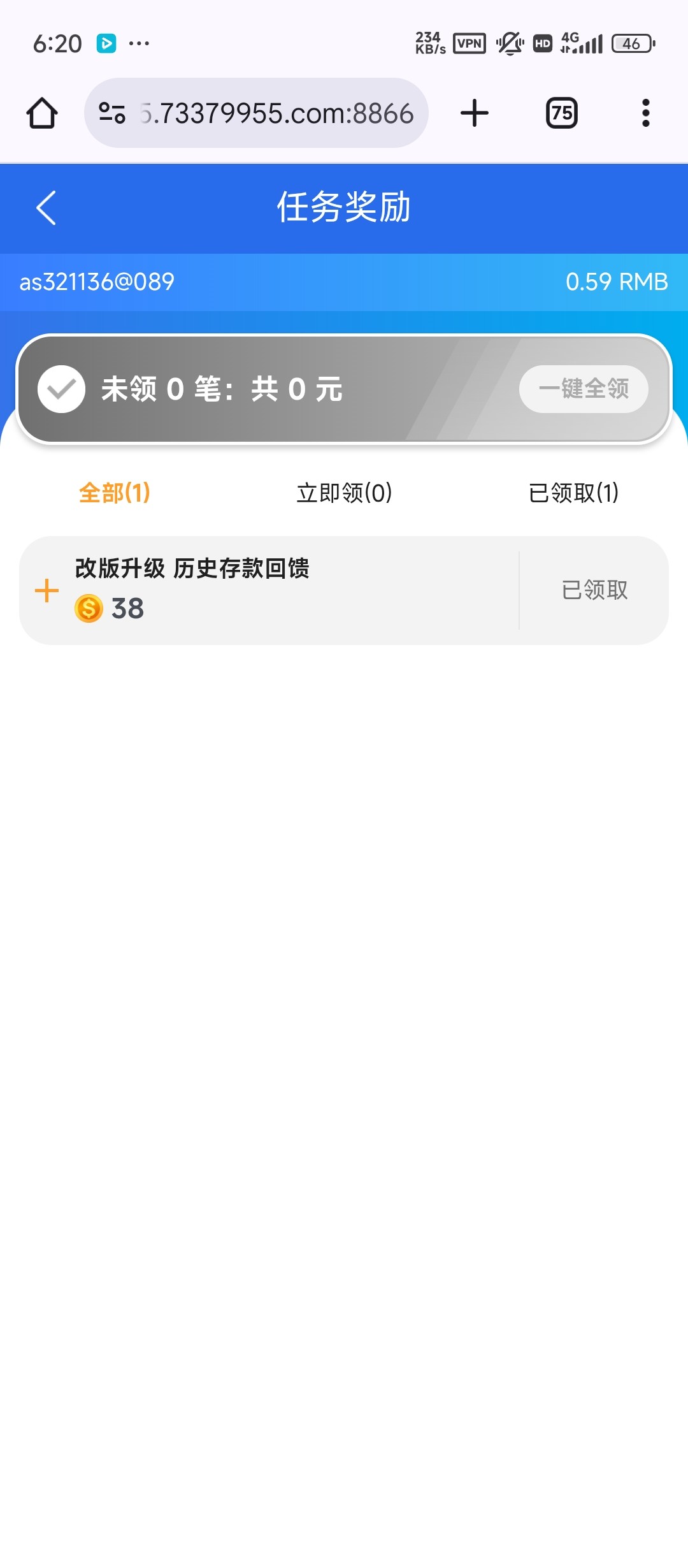This screenshot has width=688, height=1568.
Task: Open the tab switcher showing 75
Action: coord(561,113)
